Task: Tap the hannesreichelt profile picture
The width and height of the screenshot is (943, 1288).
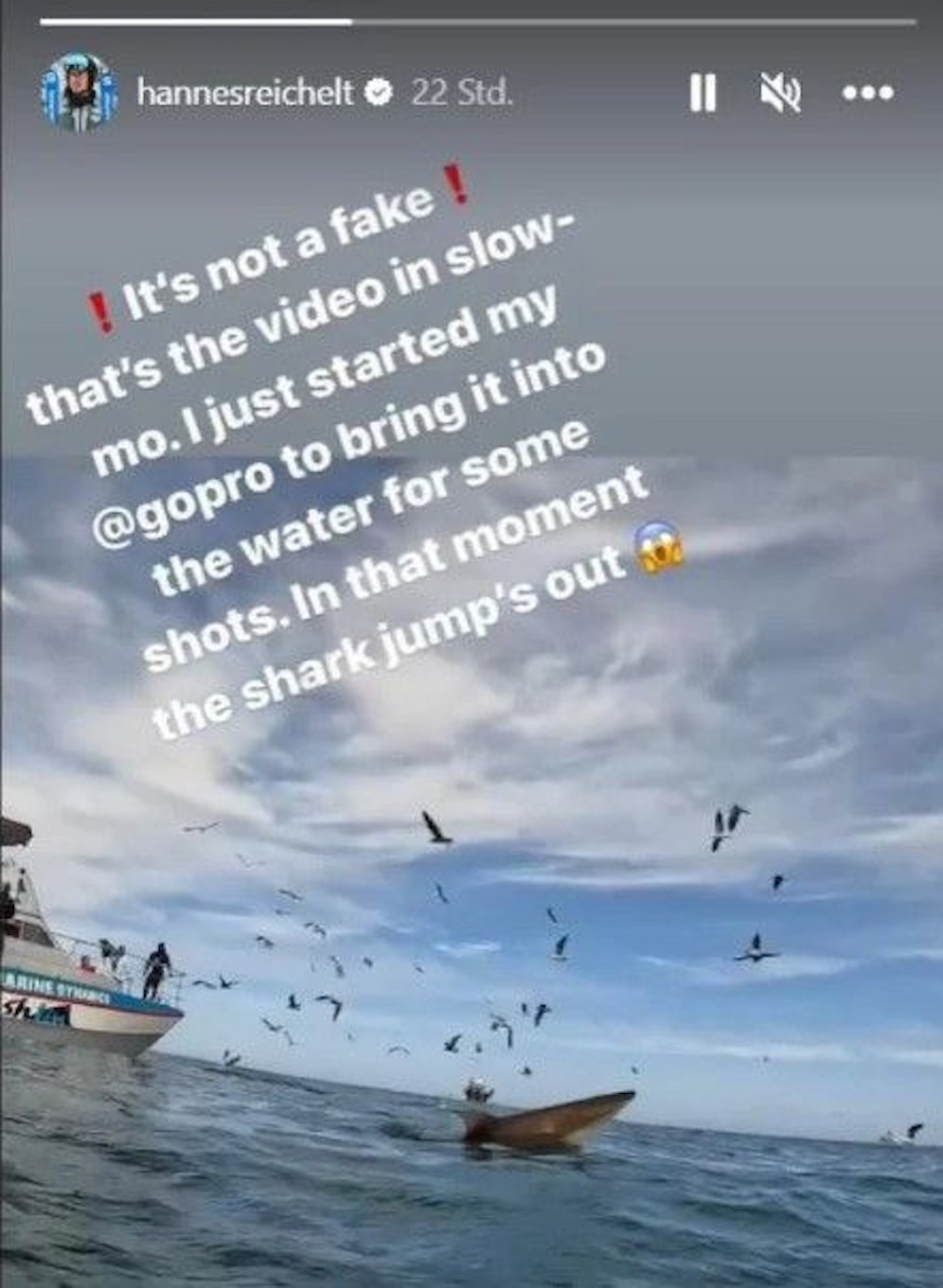Action: coord(80,93)
